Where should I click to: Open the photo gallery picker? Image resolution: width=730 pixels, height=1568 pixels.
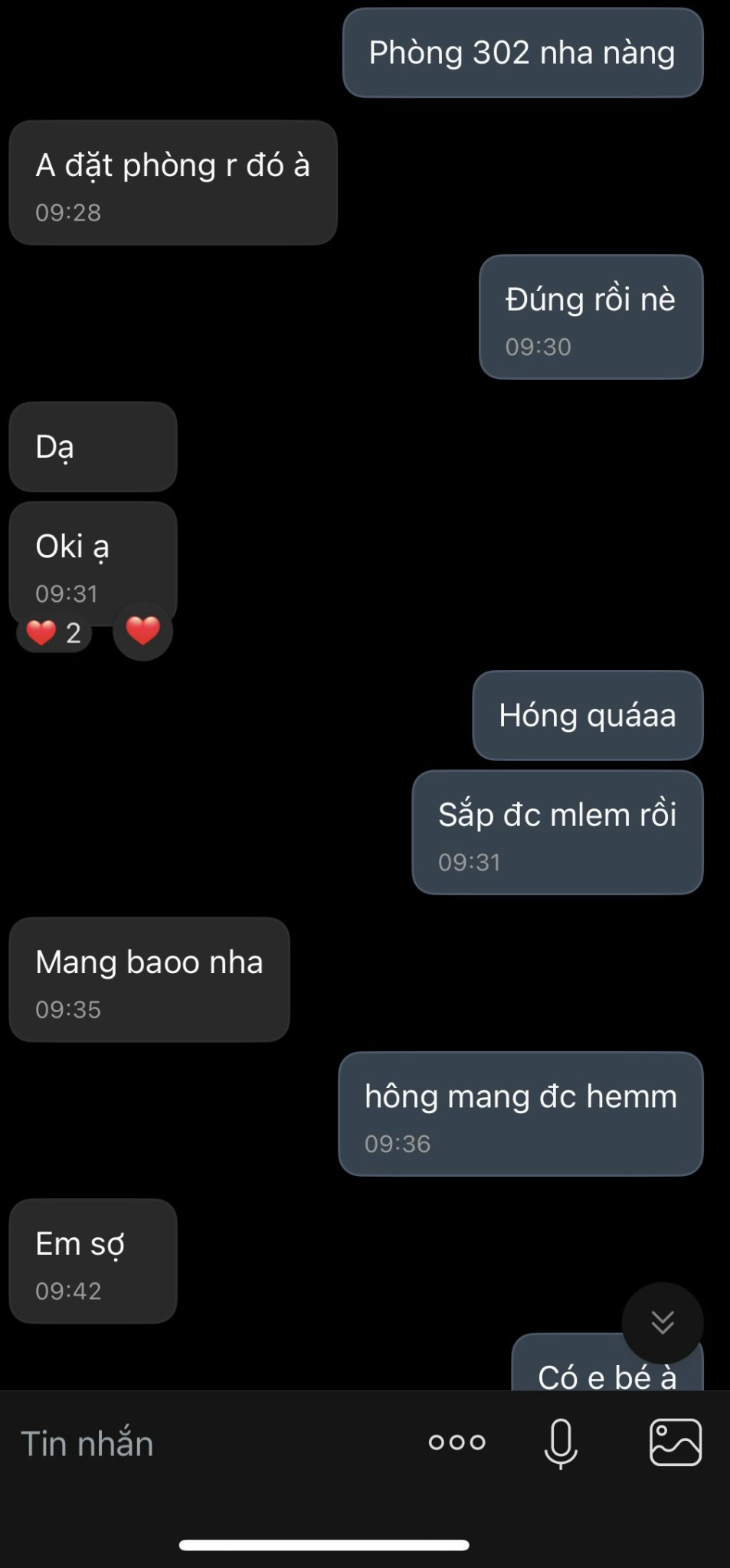coord(675,1442)
